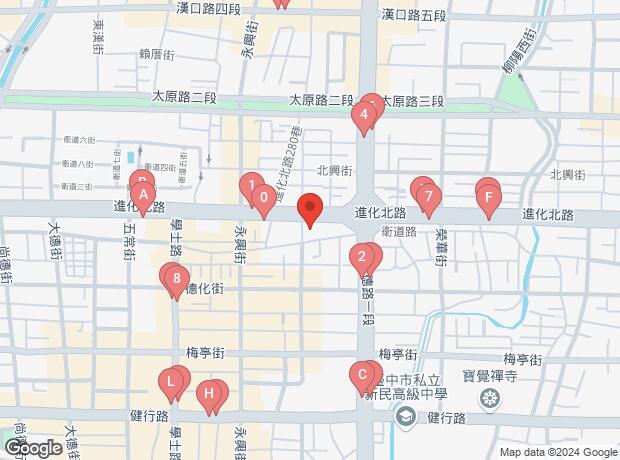Select map marker H
620x460 pixels.
(x=209, y=393)
